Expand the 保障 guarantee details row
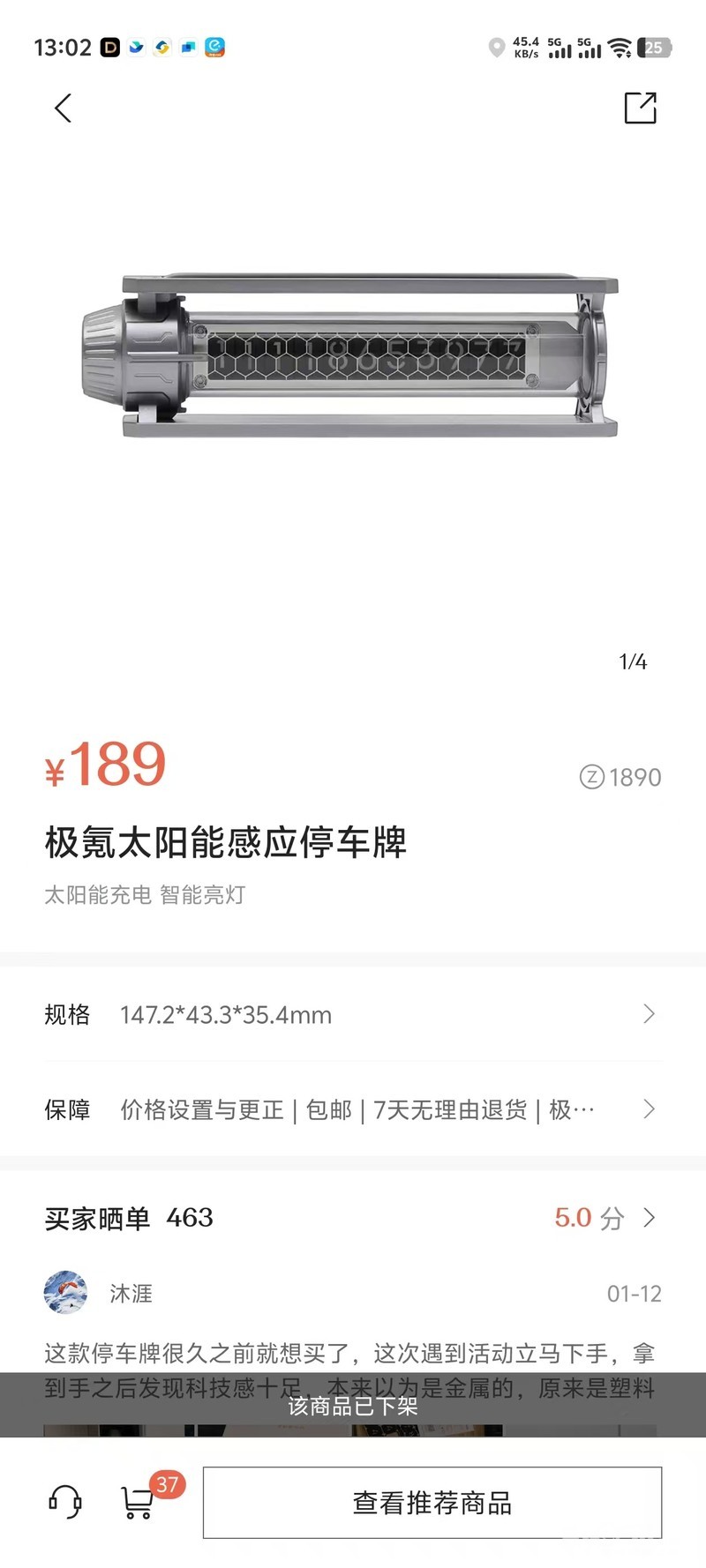This screenshot has width=706, height=1568. (353, 1109)
